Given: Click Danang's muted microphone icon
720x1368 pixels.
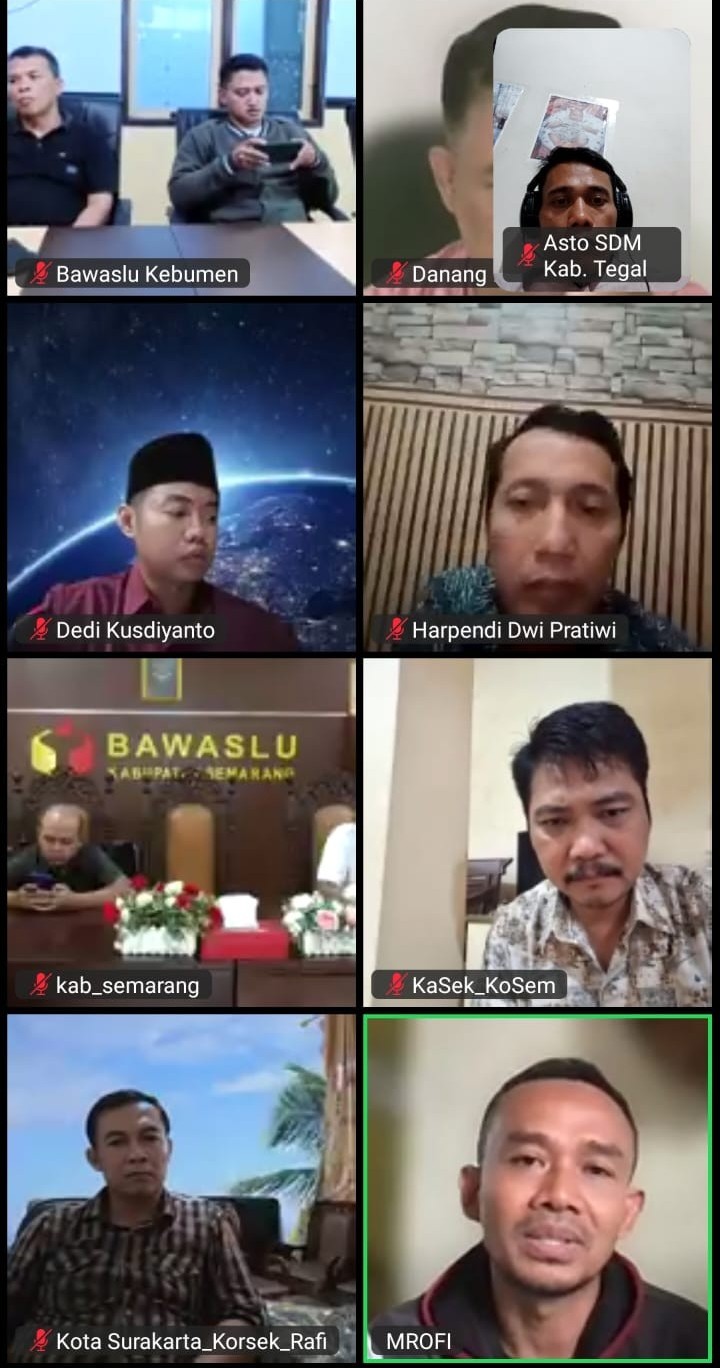Looking at the screenshot, I should click(399, 271).
